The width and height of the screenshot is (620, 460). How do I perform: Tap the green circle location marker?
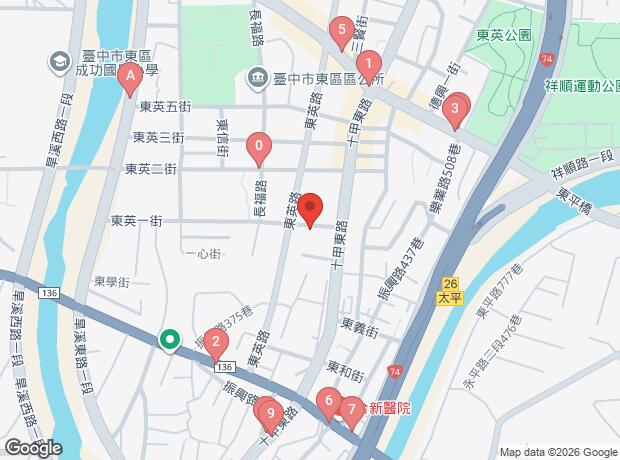pos(171,340)
